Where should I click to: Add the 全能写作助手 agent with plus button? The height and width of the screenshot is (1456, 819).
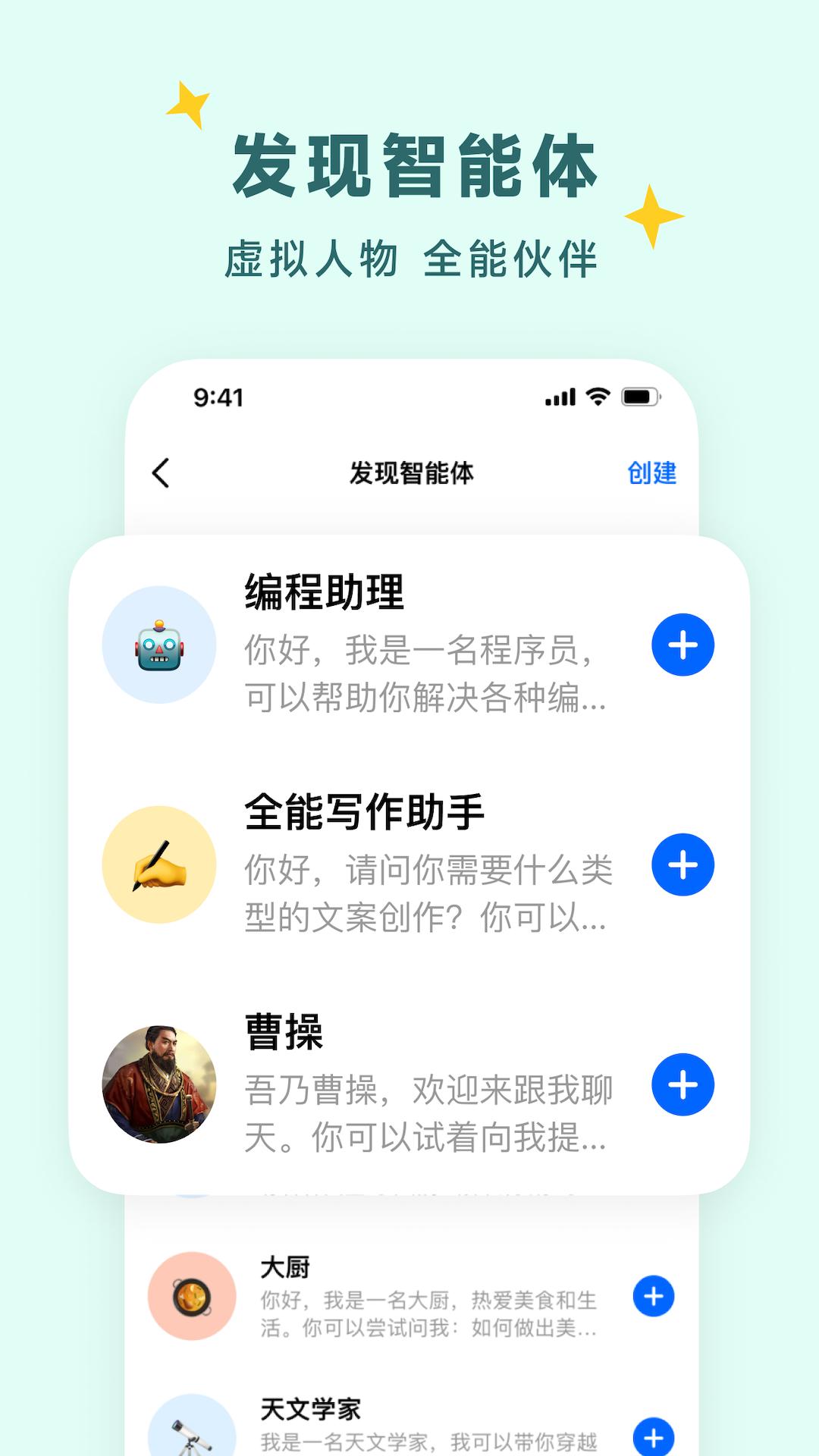pos(683,863)
